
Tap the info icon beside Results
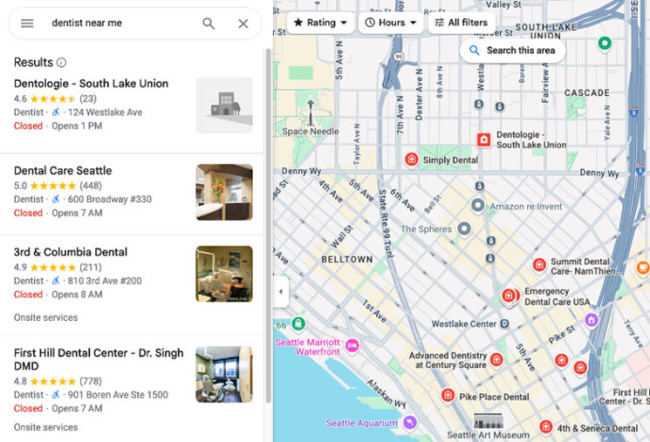(62, 62)
